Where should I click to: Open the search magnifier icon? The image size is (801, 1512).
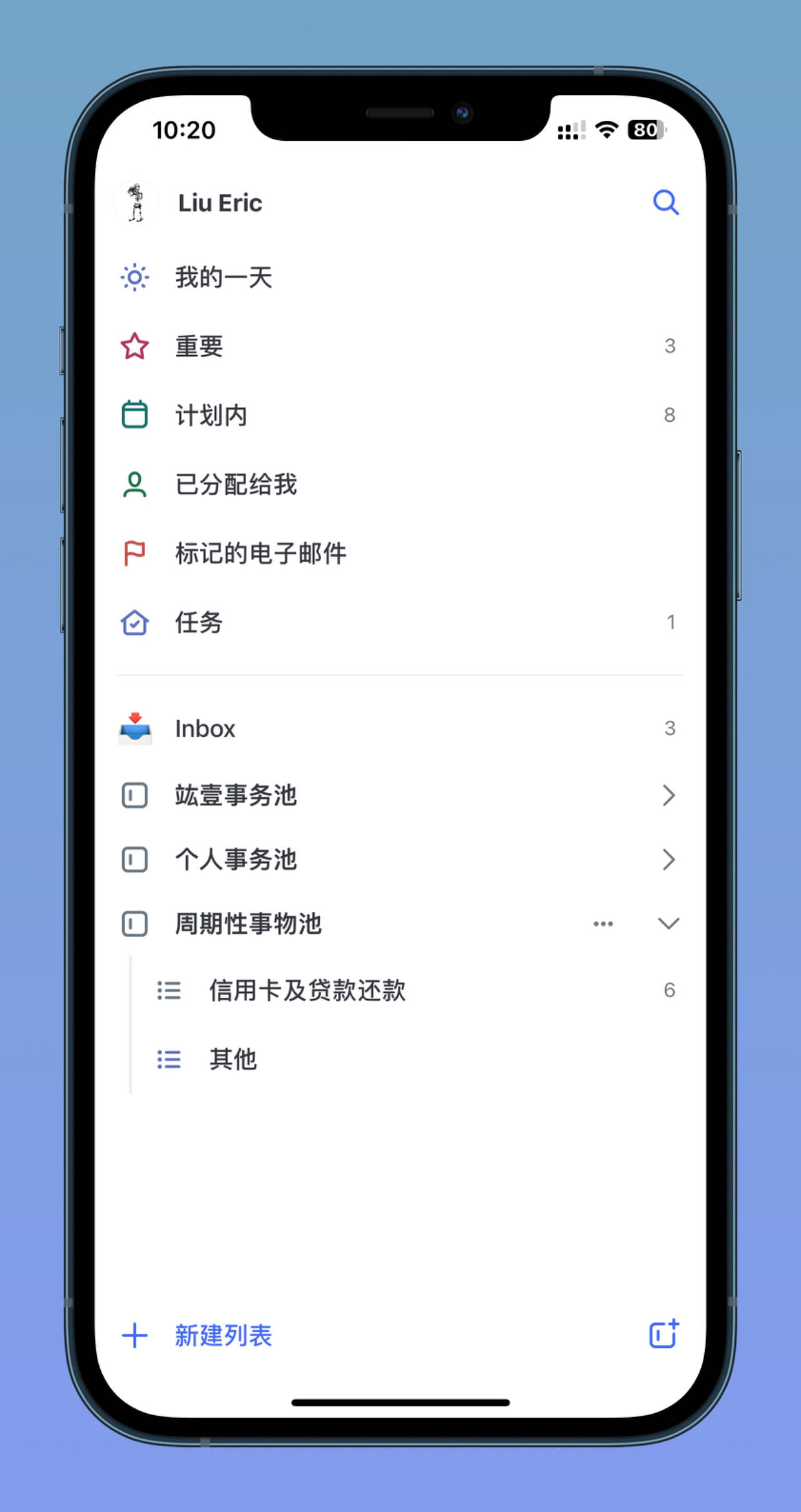(665, 203)
